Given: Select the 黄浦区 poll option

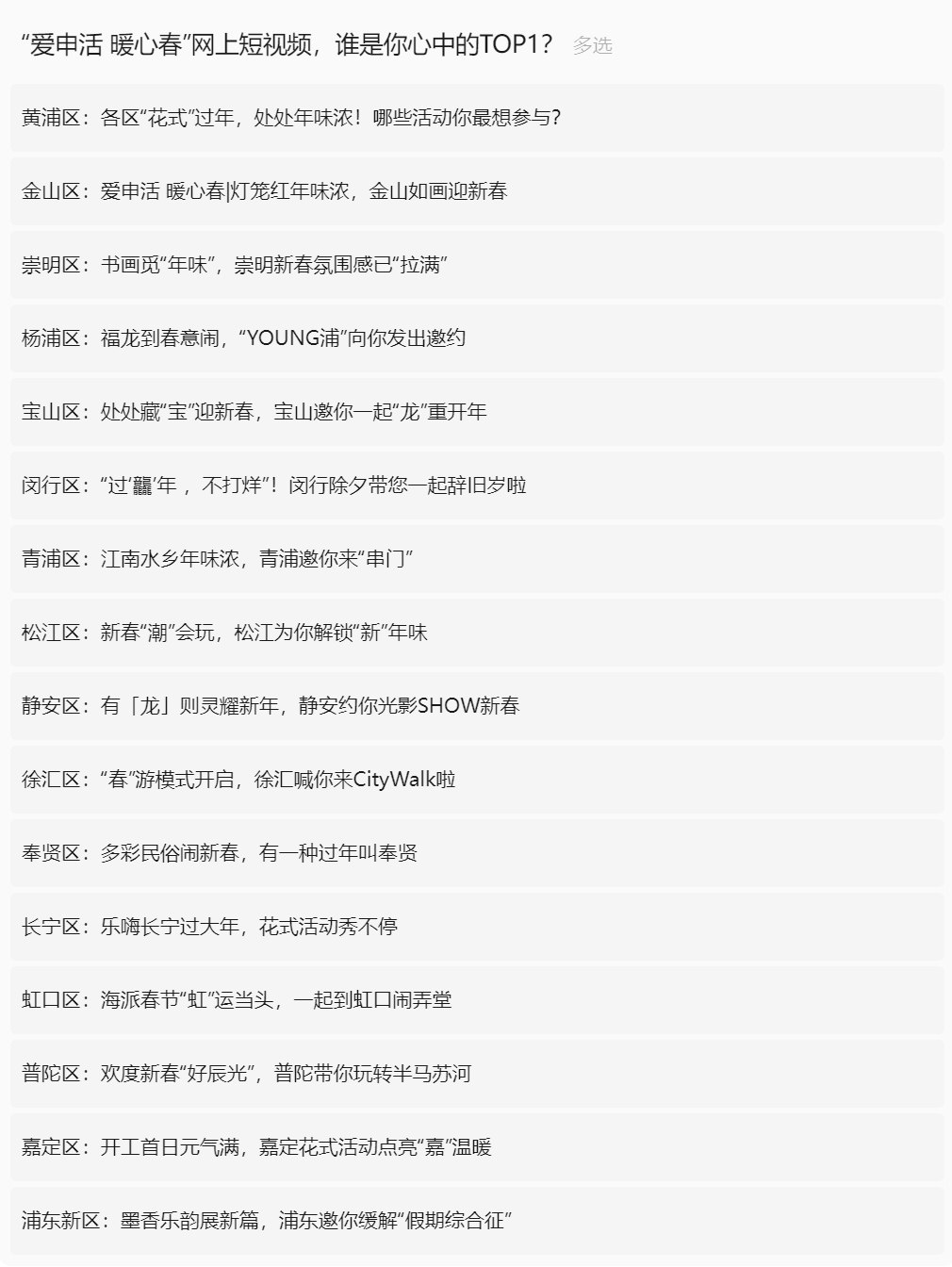Looking at the screenshot, I should [x=477, y=118].
